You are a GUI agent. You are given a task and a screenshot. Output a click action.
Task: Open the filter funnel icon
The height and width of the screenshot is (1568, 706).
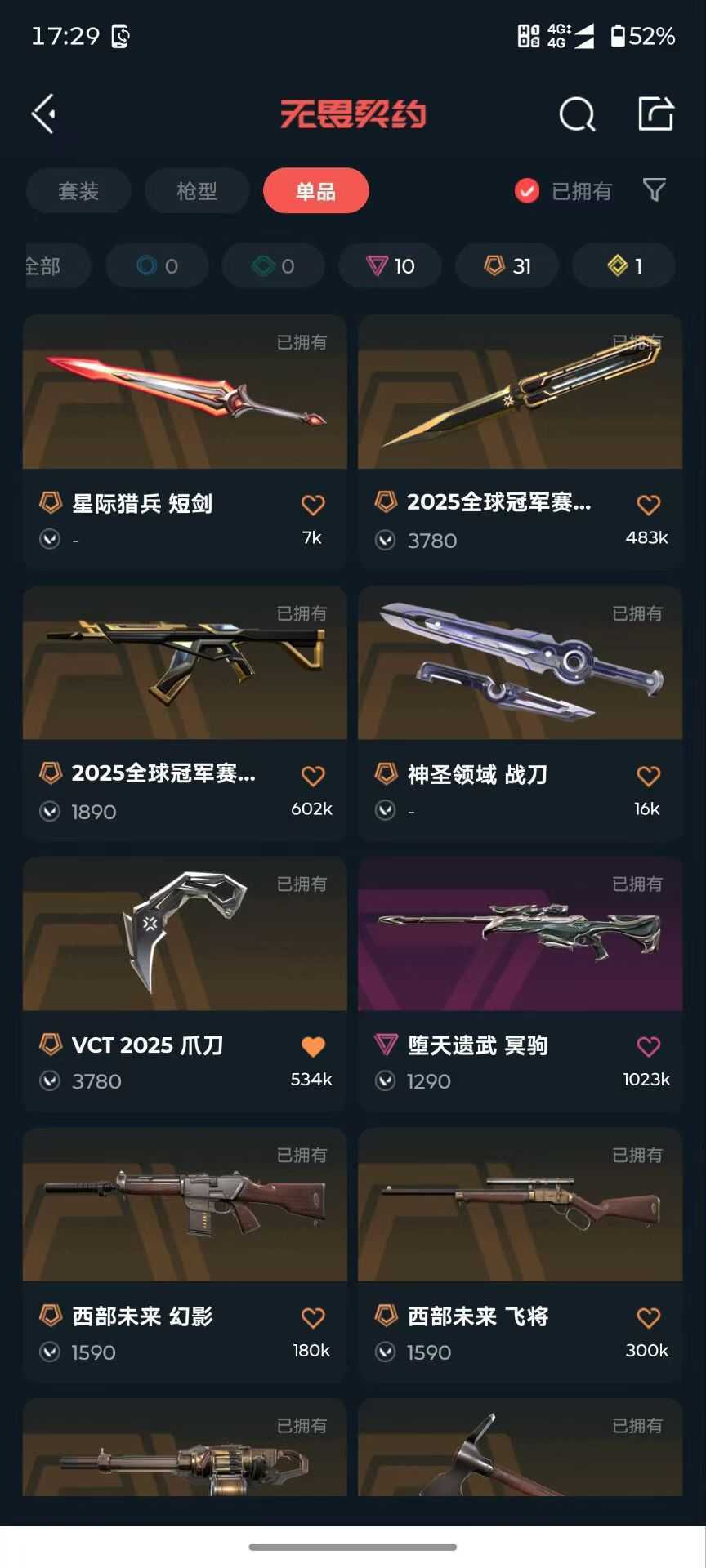pos(655,190)
